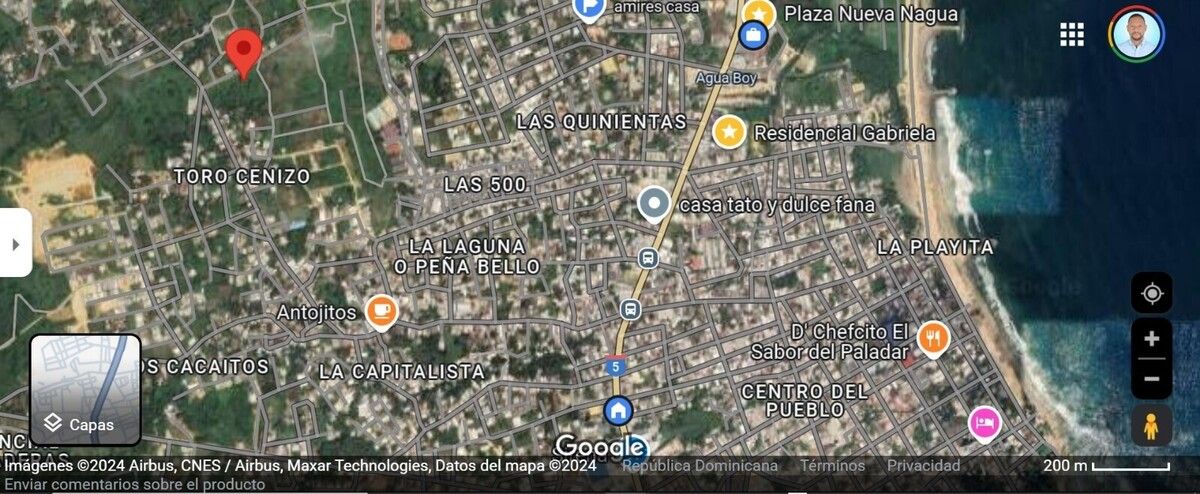1200x494 pixels.
Task: Open the Antojitos café marker
Action: point(381,312)
